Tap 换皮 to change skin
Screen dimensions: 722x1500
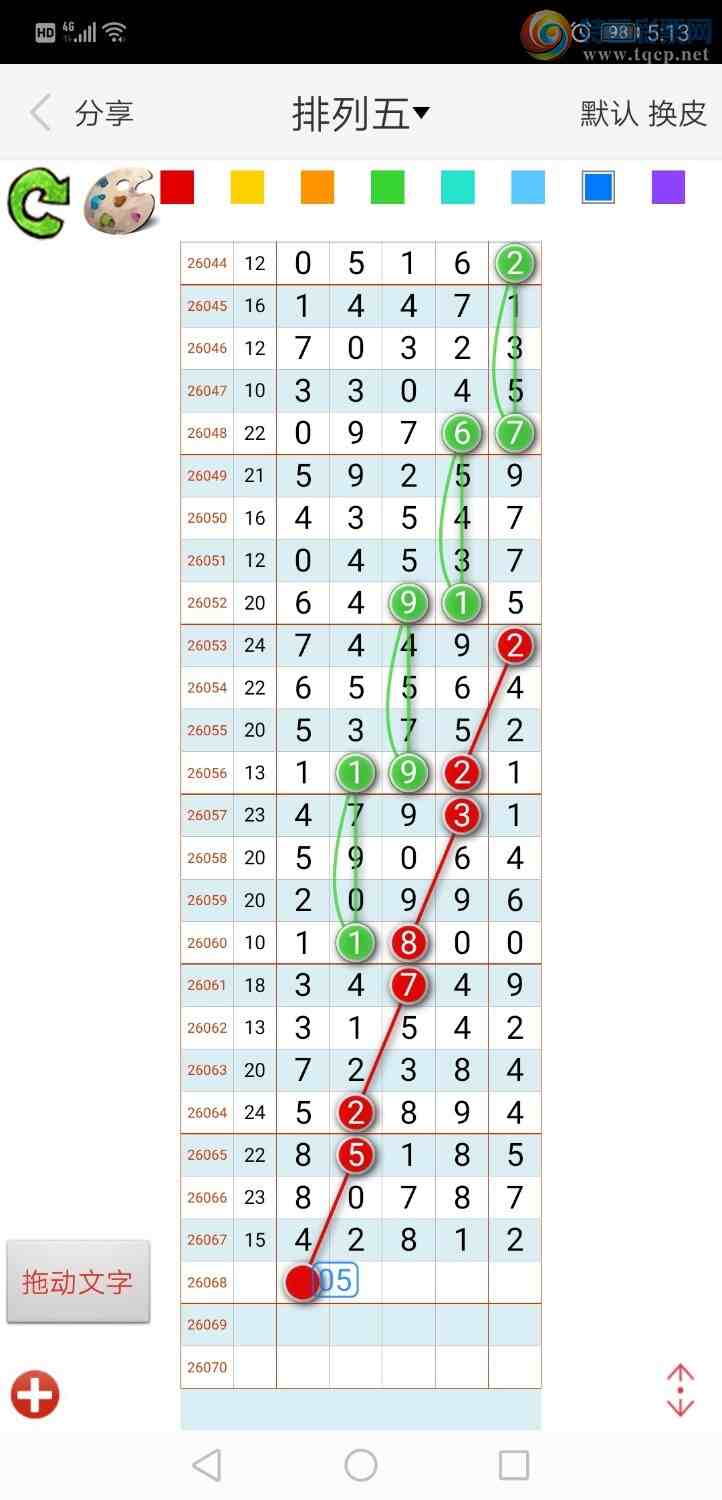678,113
